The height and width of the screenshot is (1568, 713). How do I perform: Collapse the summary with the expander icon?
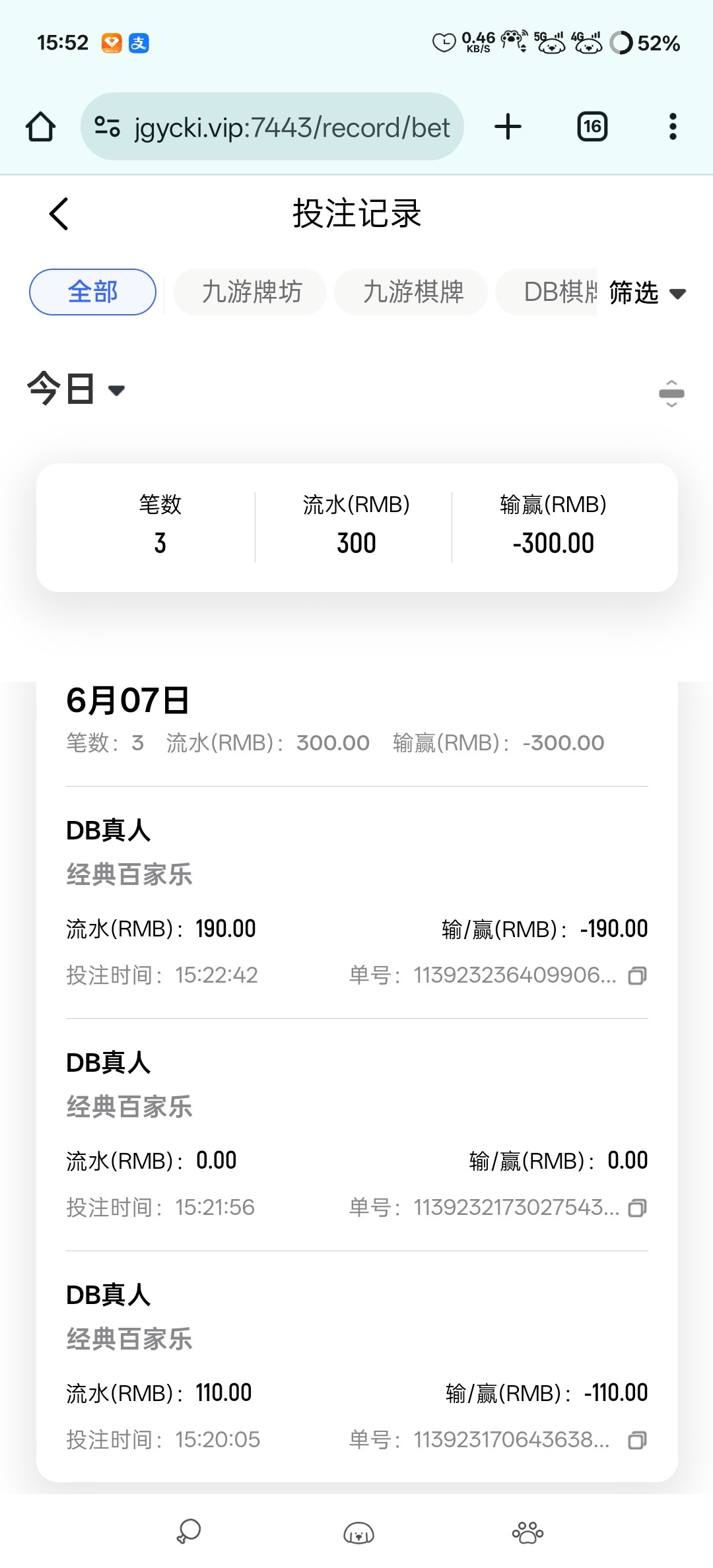(671, 393)
